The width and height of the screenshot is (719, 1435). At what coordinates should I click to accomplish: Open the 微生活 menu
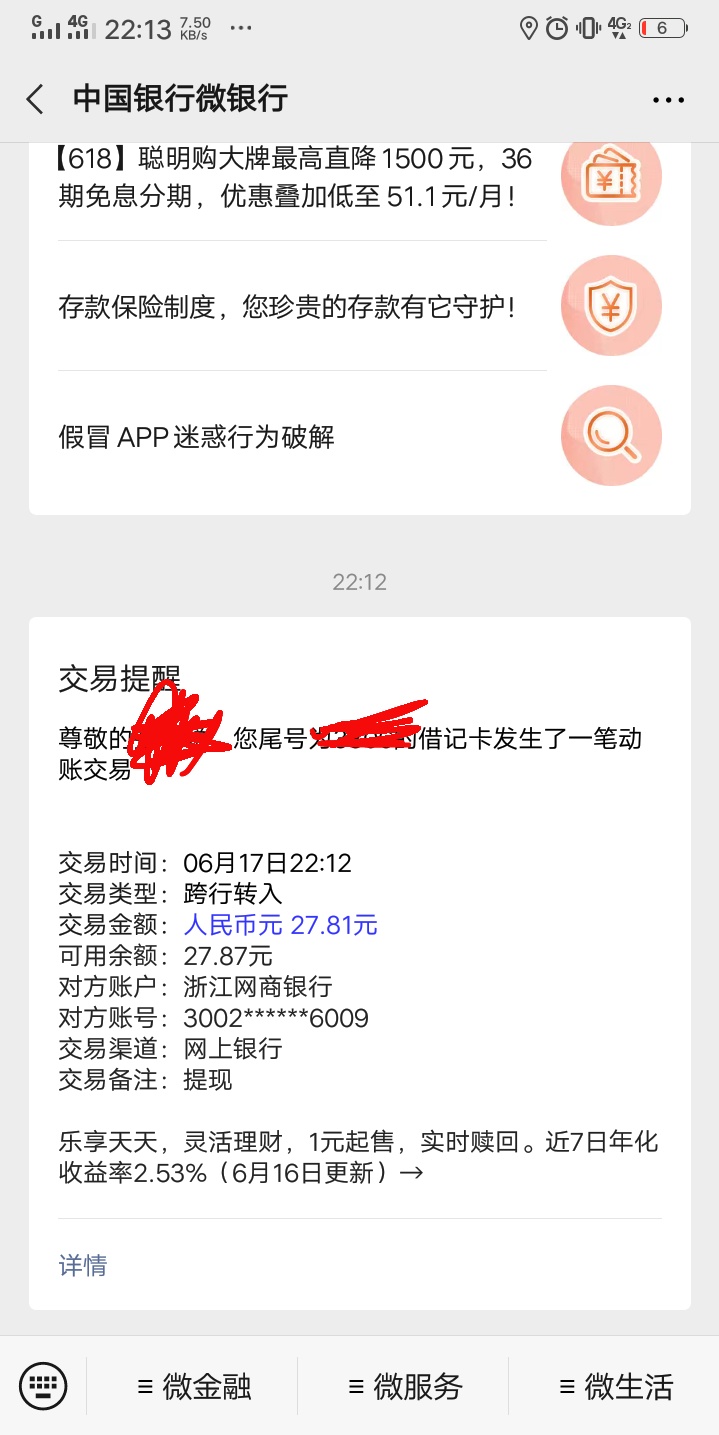point(615,1387)
